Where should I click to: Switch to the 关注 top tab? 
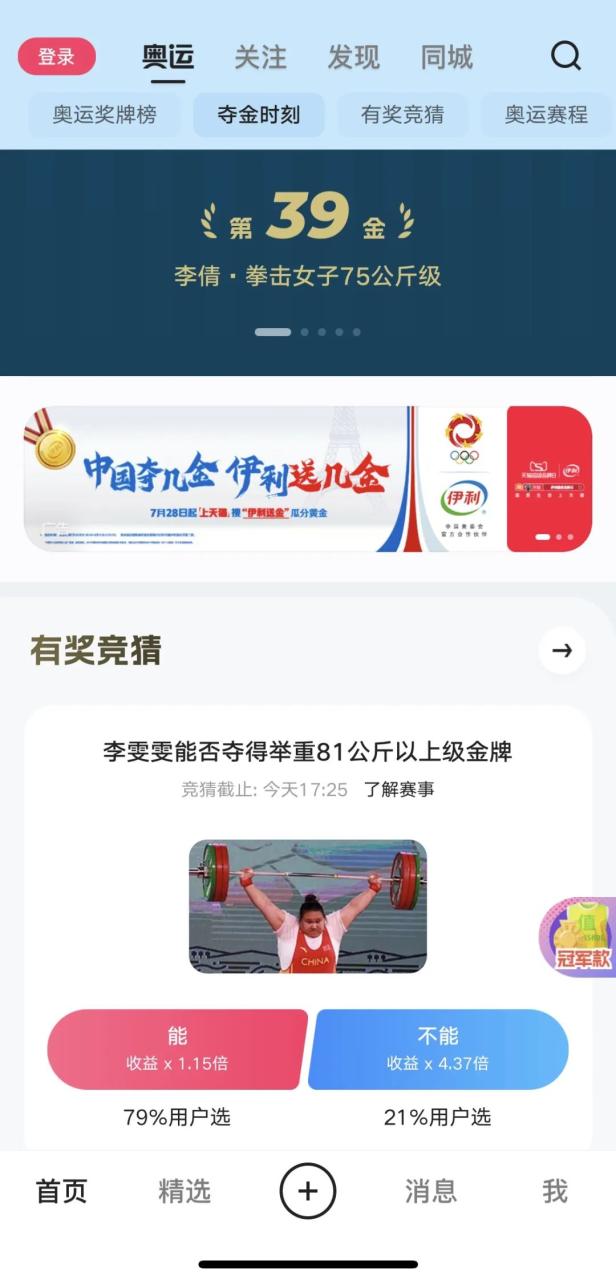260,57
